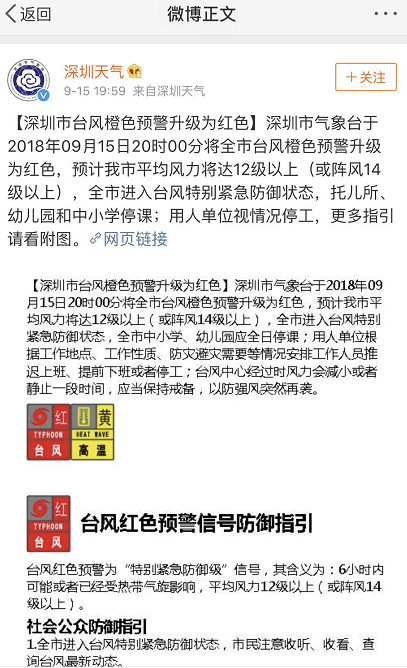Open the 深圳天气 account name
Viewport: 407px width, 668px height.
point(93,71)
